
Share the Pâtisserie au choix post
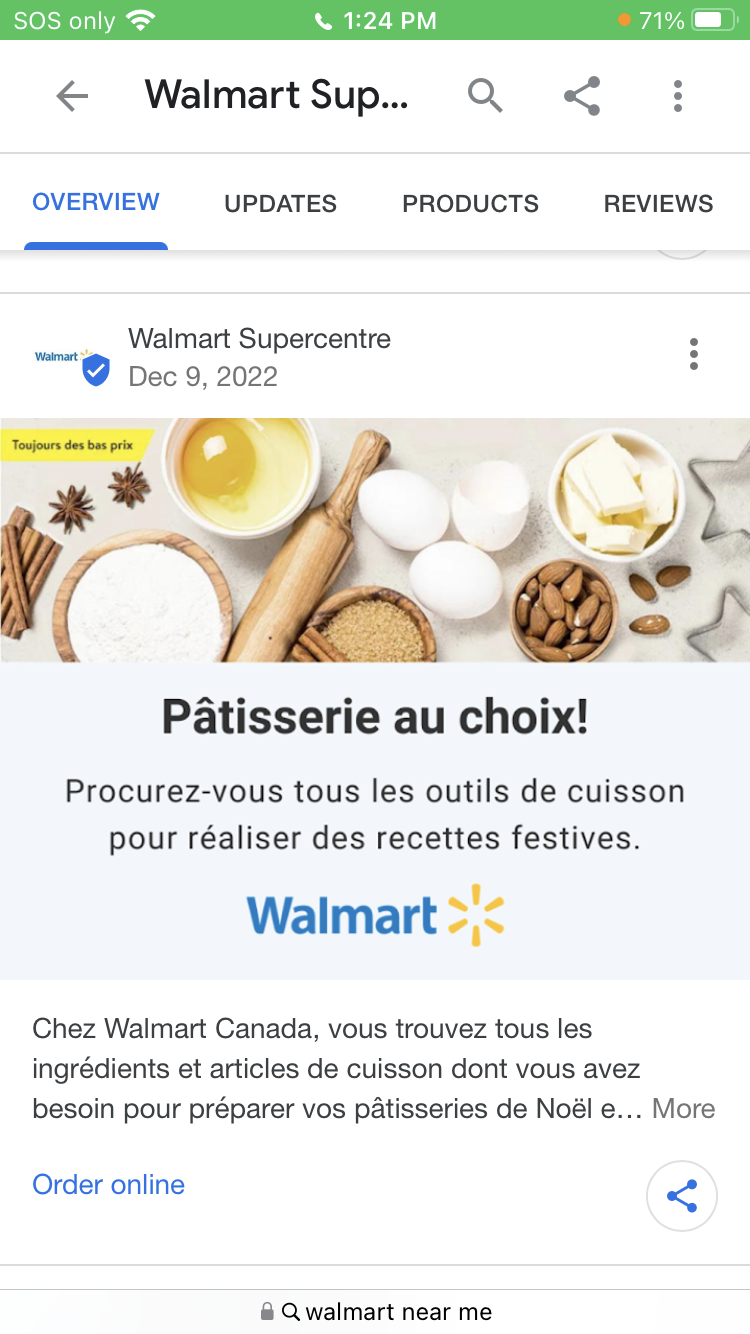pos(682,1196)
